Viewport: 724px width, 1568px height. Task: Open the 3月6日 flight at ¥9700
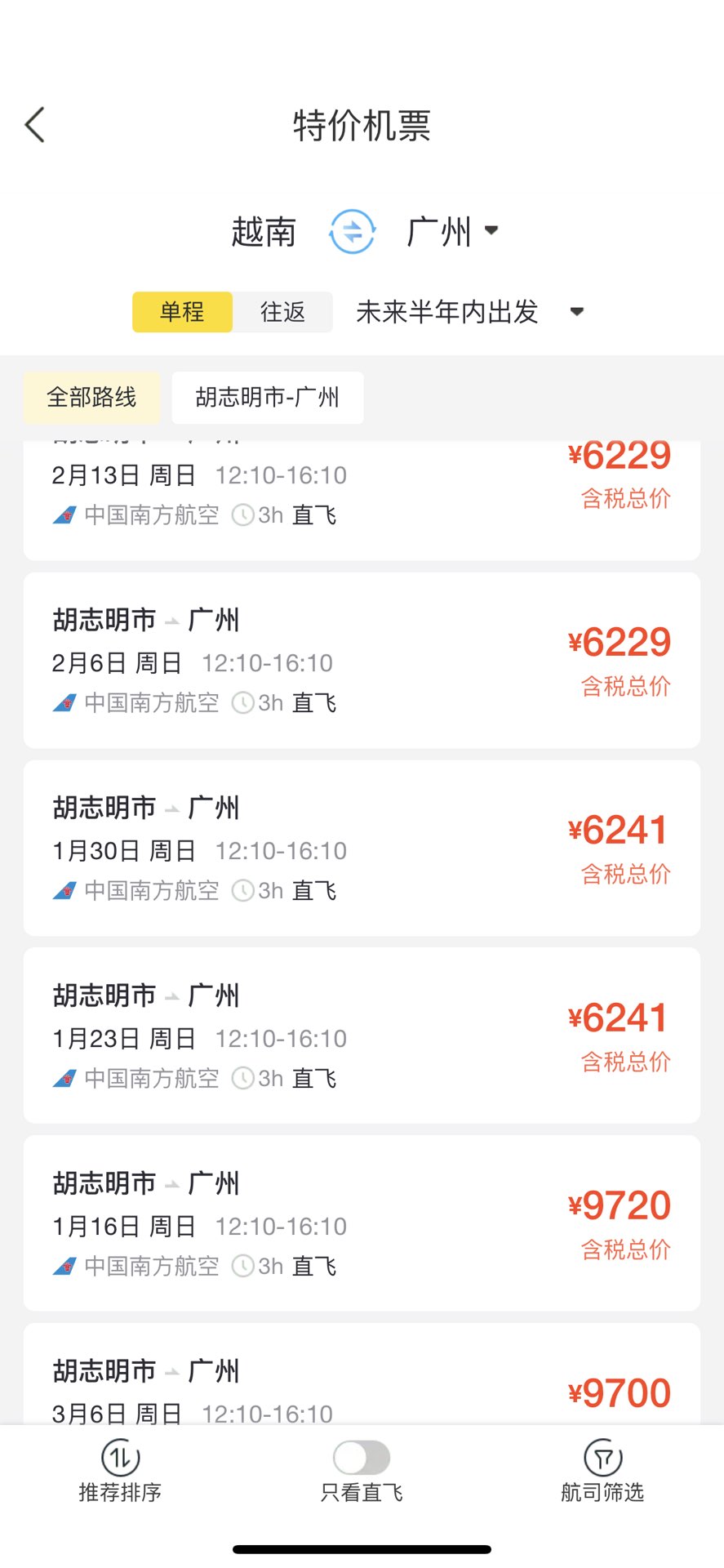point(362,1374)
